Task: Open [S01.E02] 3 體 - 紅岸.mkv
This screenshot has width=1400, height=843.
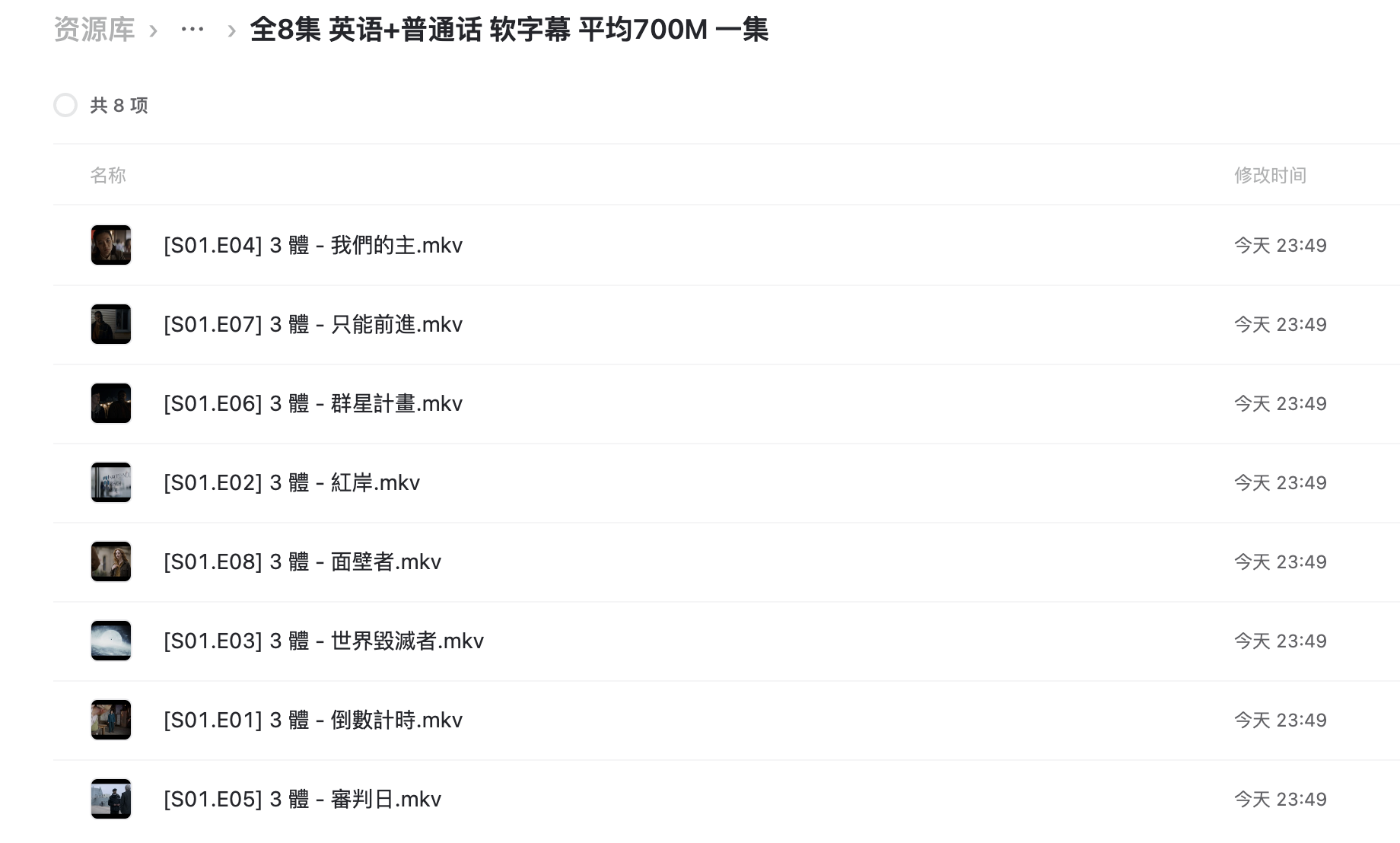Action: tap(291, 482)
